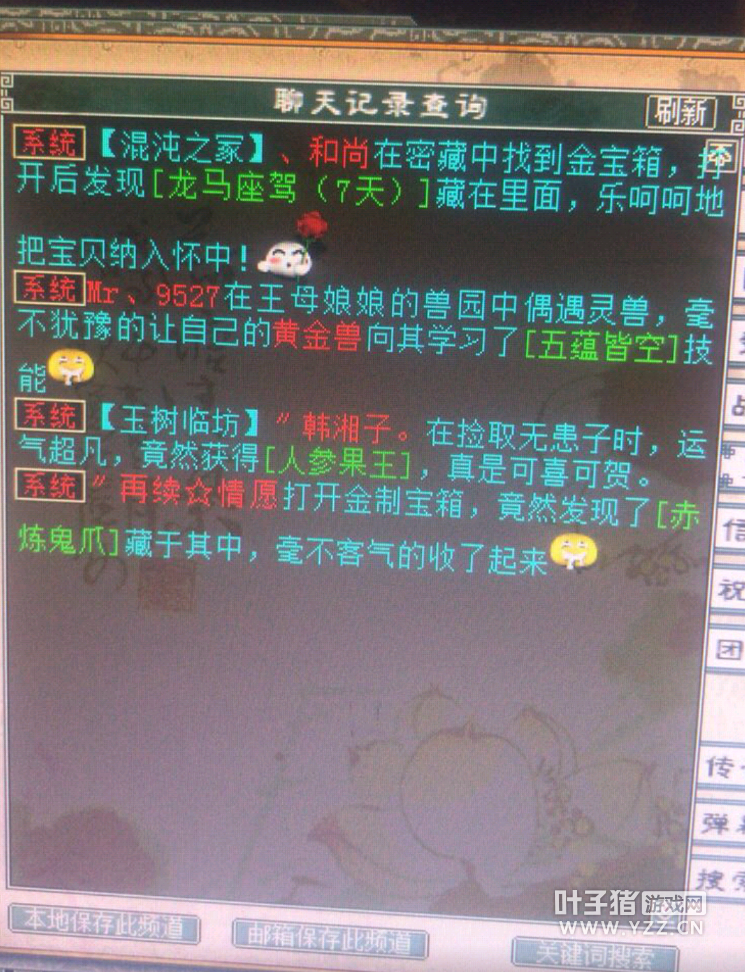Tap the 刷新 refresh button
The width and height of the screenshot is (745, 972).
(x=681, y=111)
